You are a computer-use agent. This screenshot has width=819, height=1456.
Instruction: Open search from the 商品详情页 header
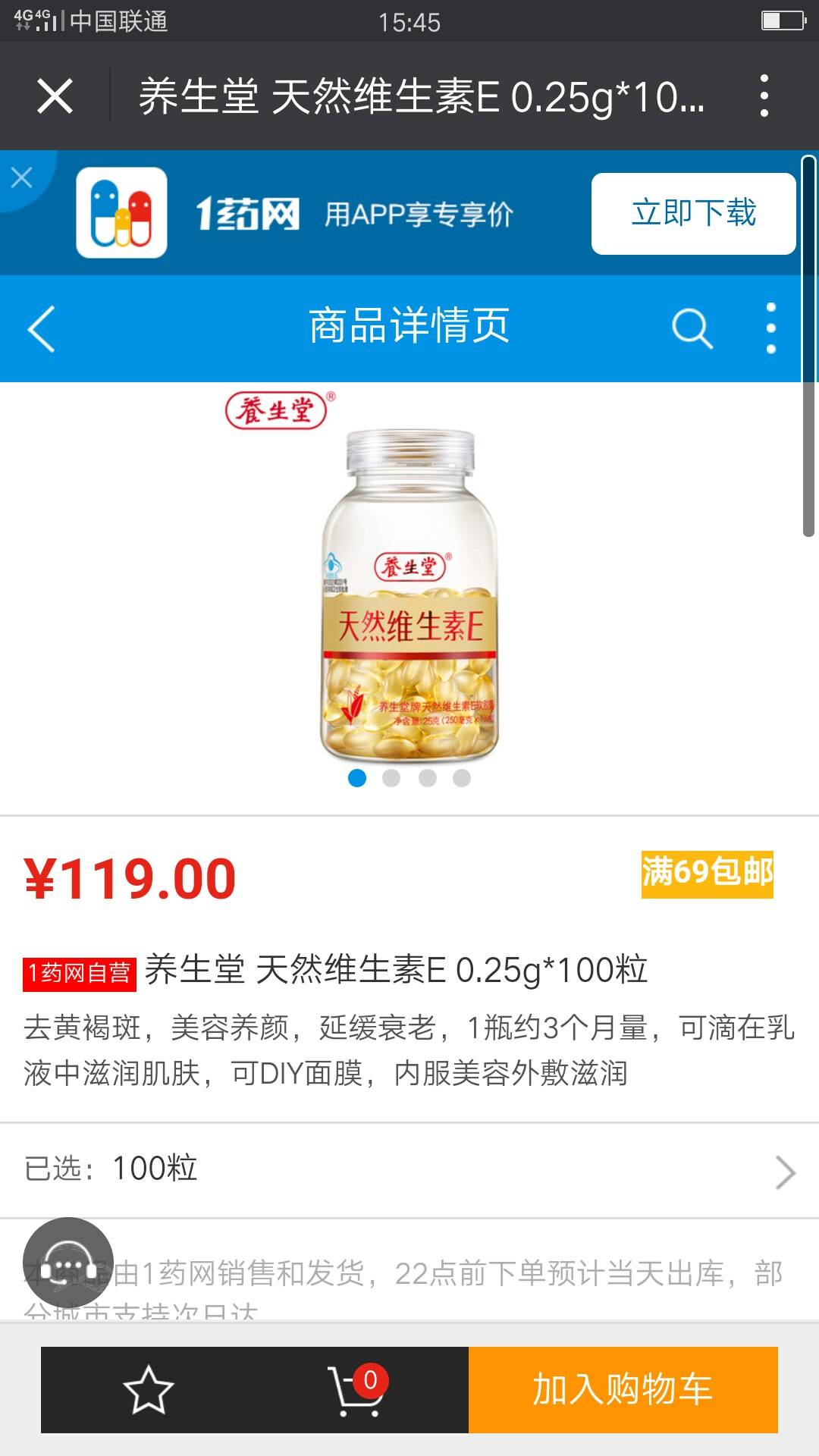pyautogui.click(x=692, y=328)
